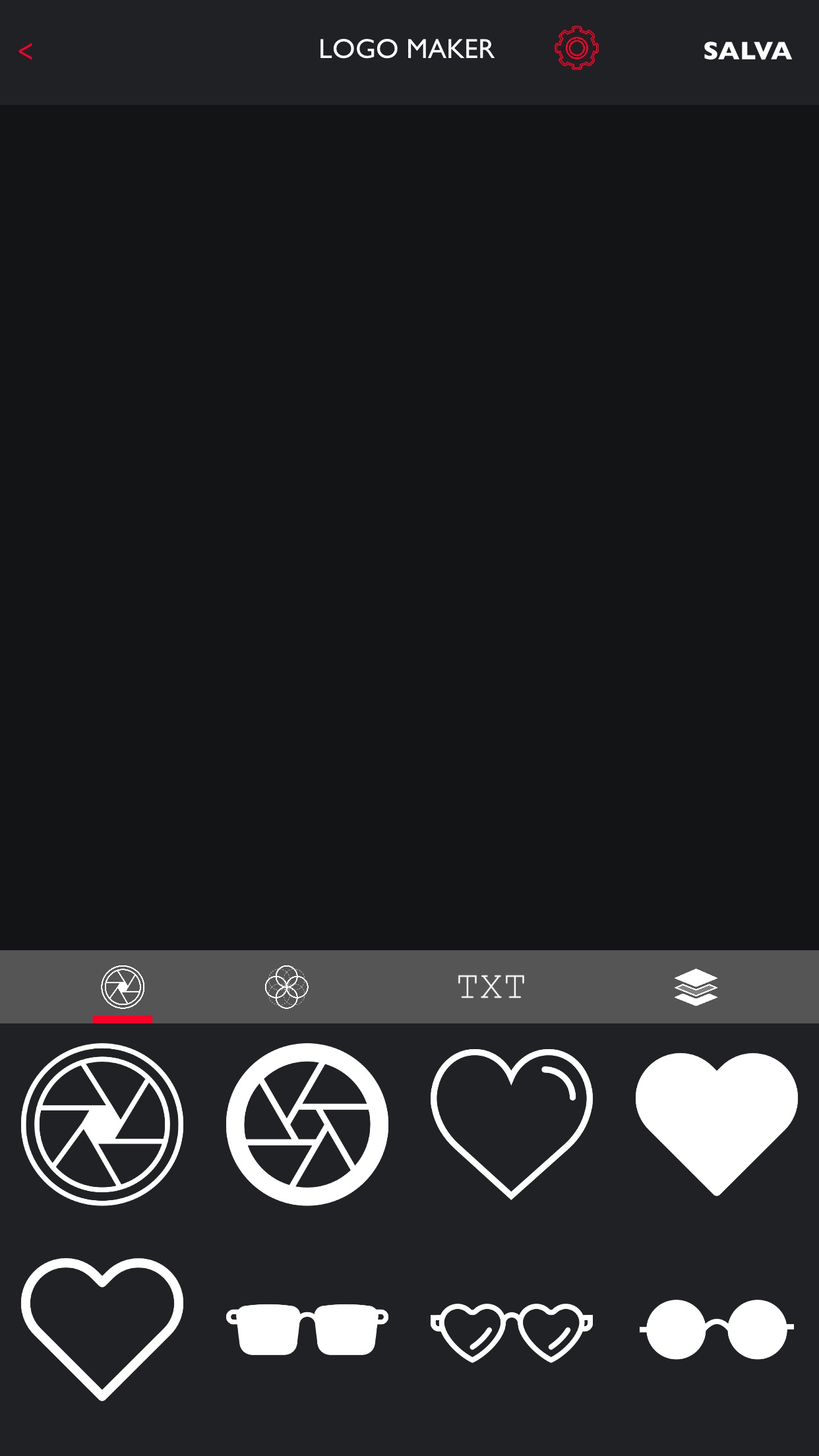This screenshot has height=1456, width=819.
Task: Open the red gear settings
Action: click(x=576, y=48)
